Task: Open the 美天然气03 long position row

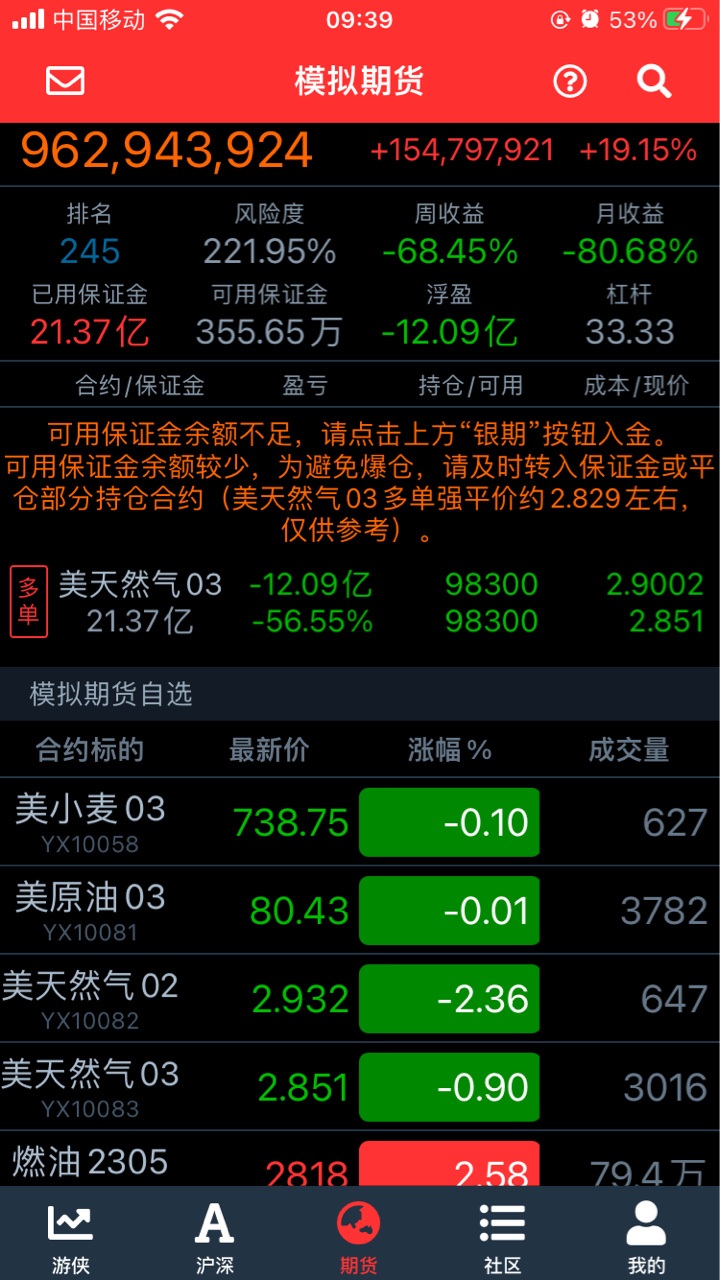Action: [x=360, y=602]
